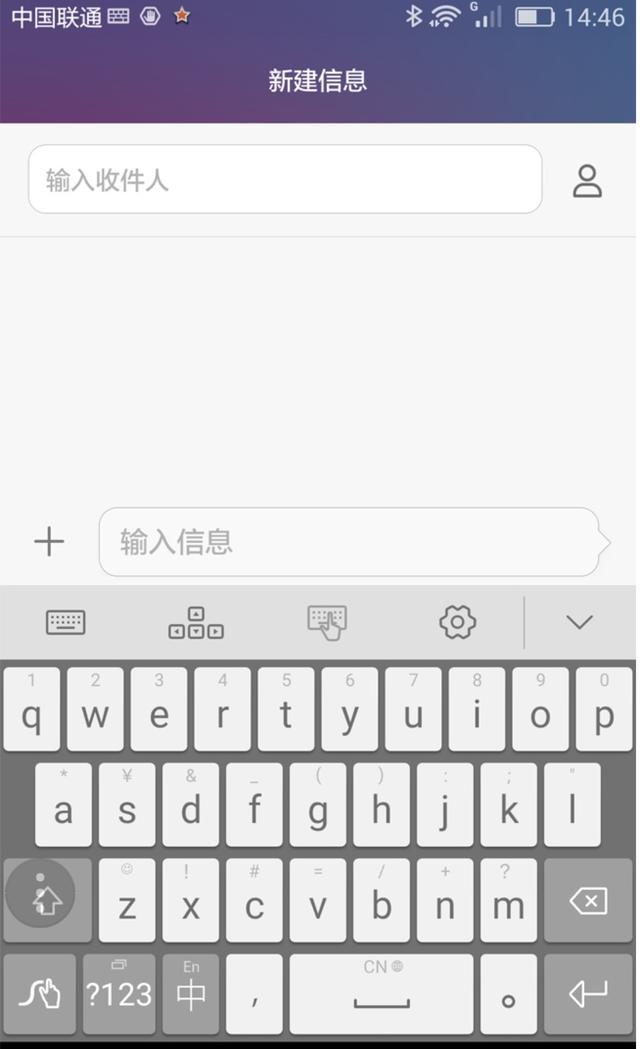Toggle Chinese/English input key
Image resolution: width=640 pixels, height=1049 pixels.
(x=191, y=993)
